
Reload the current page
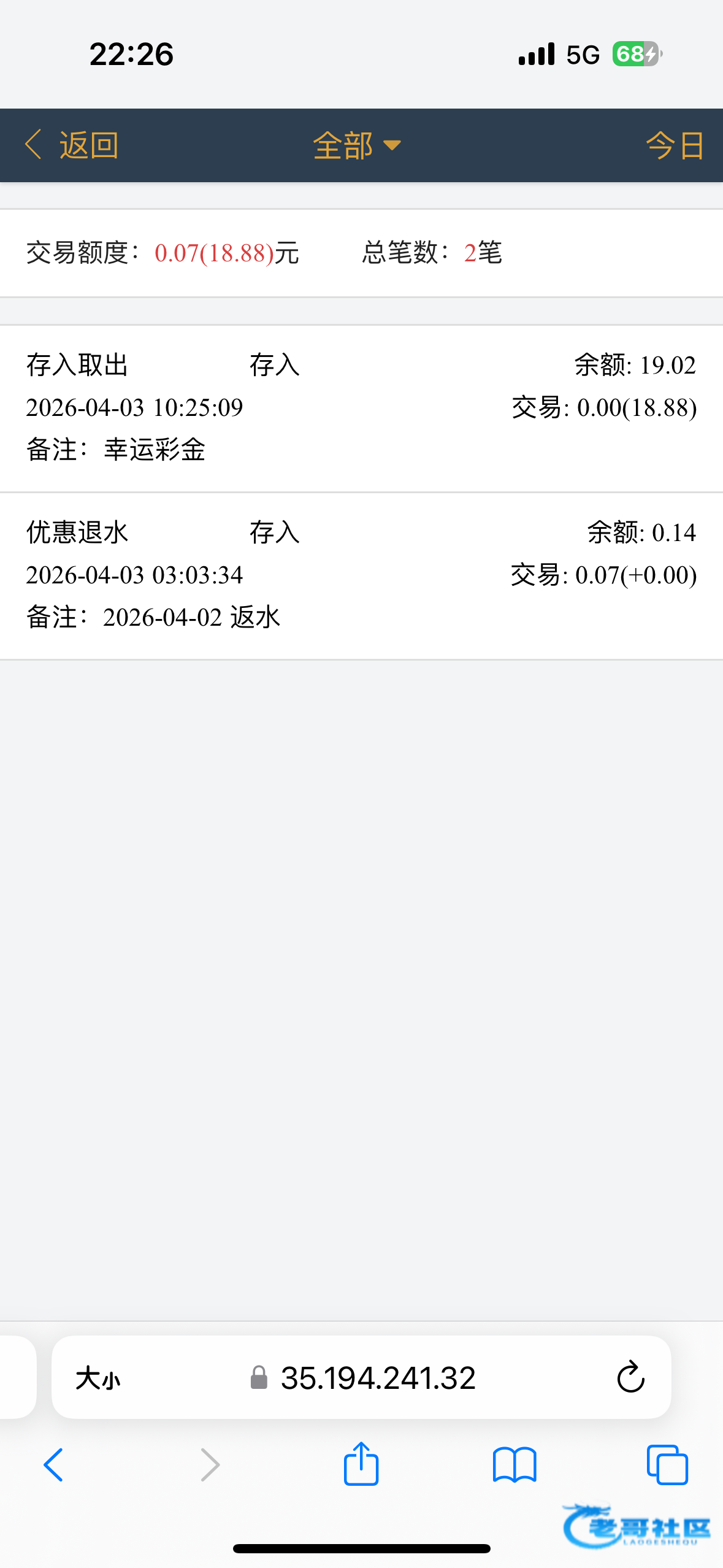tap(630, 1378)
